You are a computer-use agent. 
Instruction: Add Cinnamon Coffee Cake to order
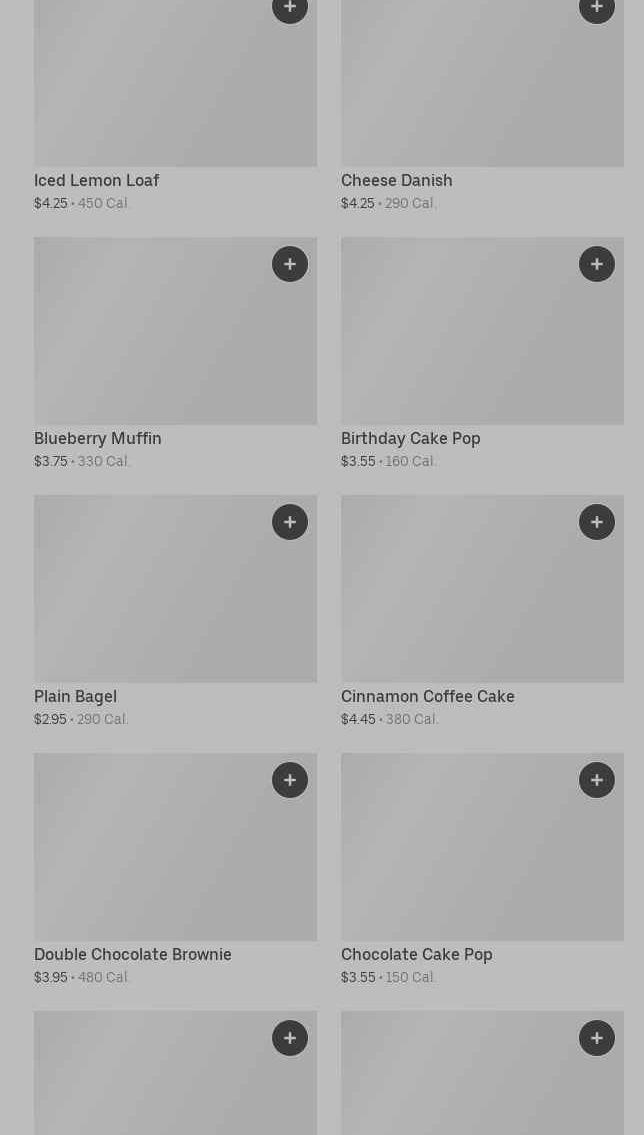(597, 522)
